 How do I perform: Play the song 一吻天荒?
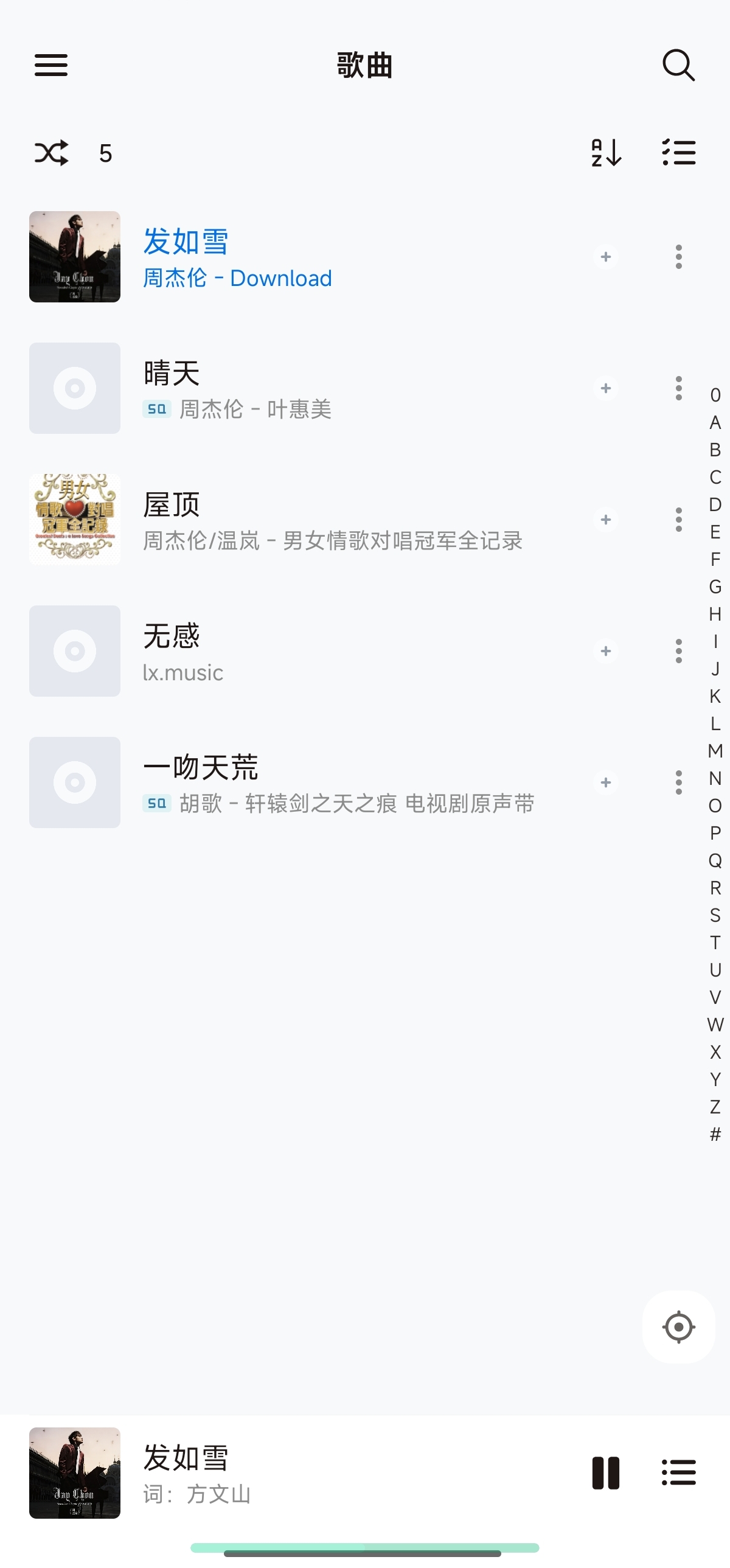[304, 782]
